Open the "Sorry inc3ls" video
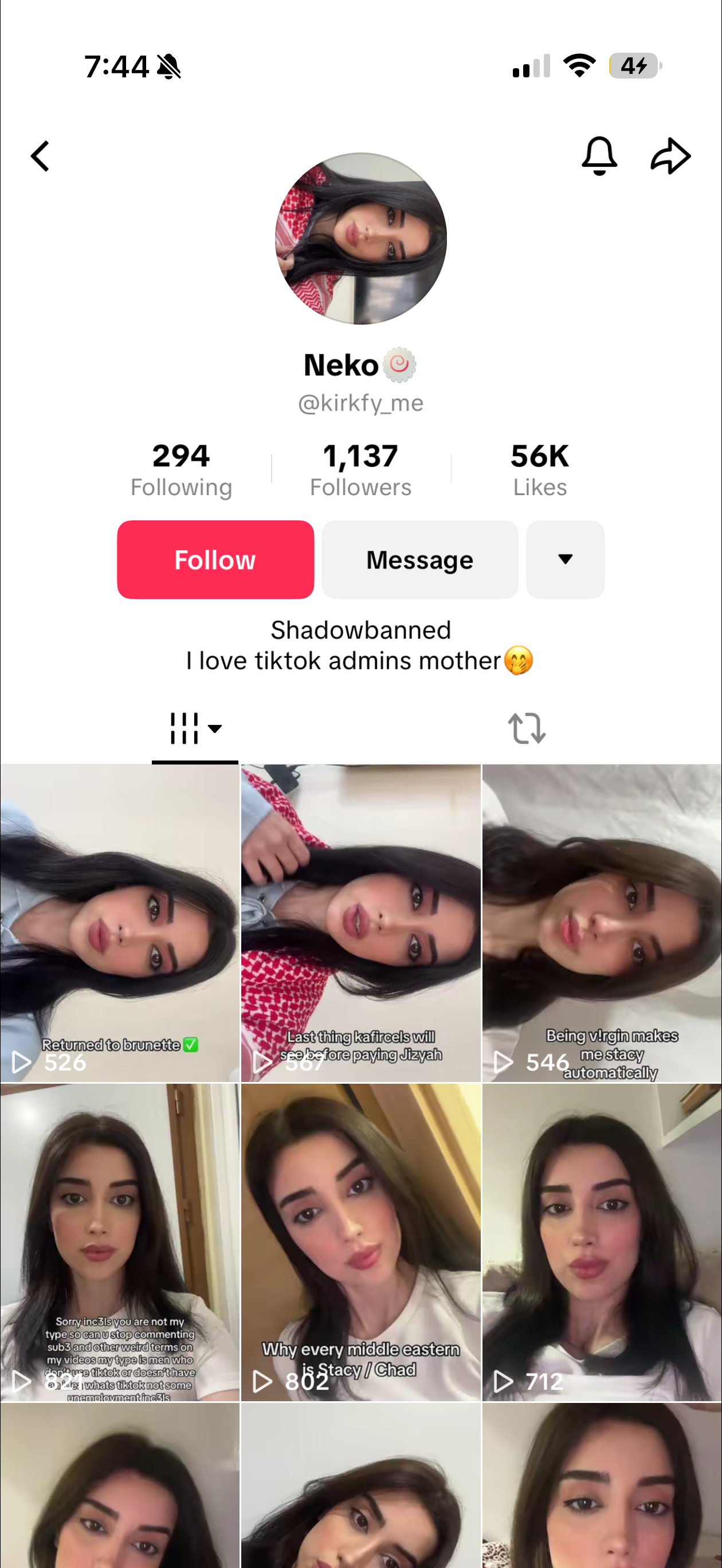The width and height of the screenshot is (722, 1568). click(x=120, y=1242)
